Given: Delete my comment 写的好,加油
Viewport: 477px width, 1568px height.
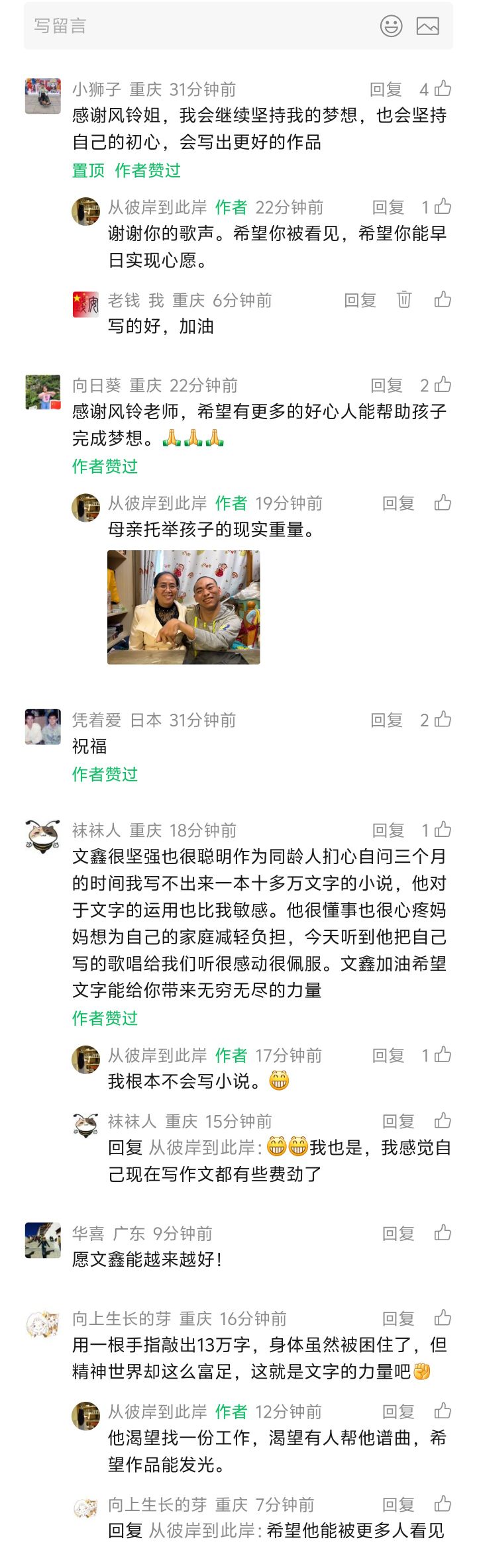Looking at the screenshot, I should [404, 300].
